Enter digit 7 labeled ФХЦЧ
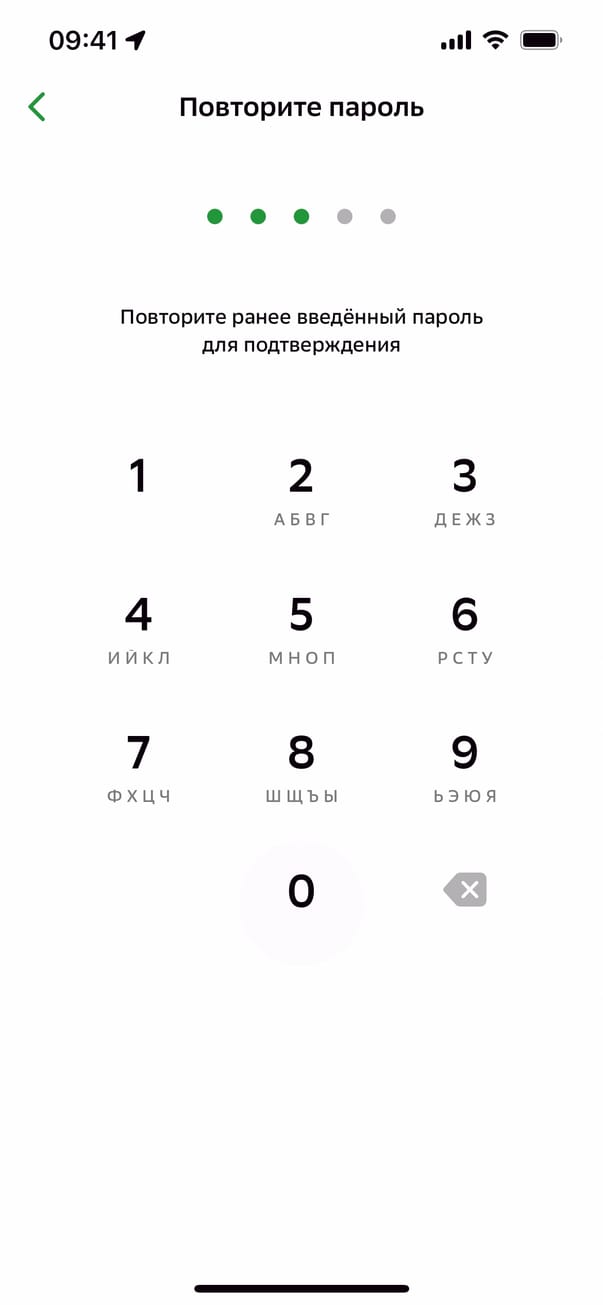 tap(138, 766)
